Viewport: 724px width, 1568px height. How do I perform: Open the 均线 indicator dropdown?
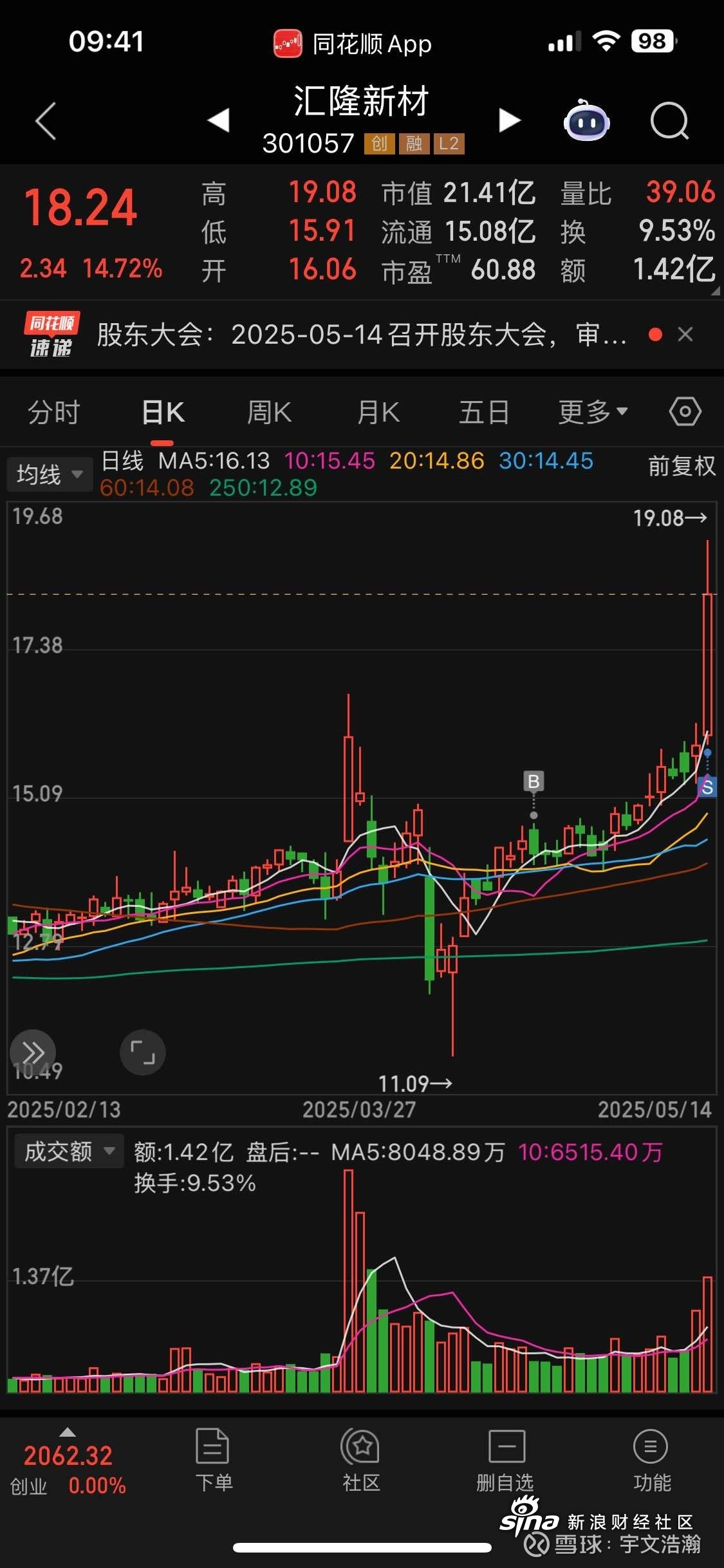(x=49, y=475)
